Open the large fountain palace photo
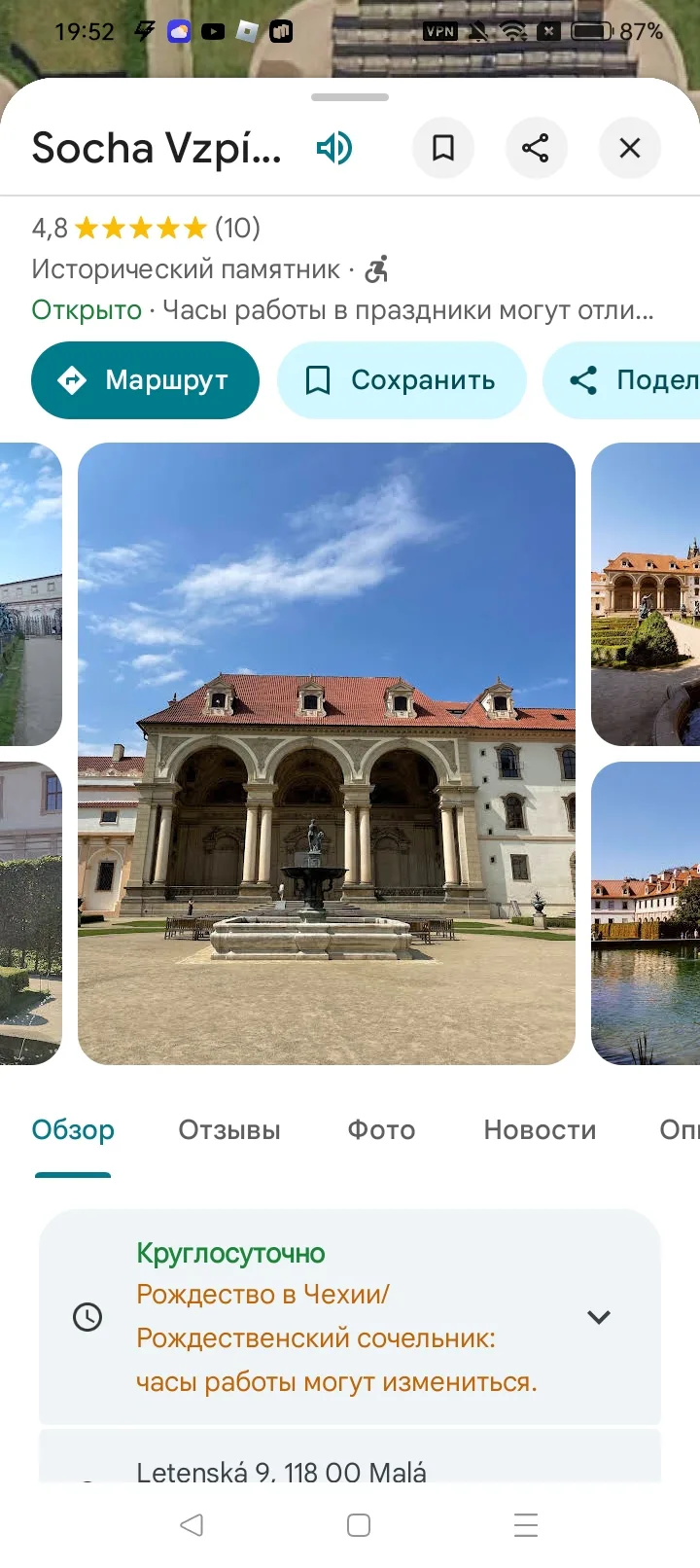The image size is (700, 1568). pyautogui.click(x=327, y=753)
